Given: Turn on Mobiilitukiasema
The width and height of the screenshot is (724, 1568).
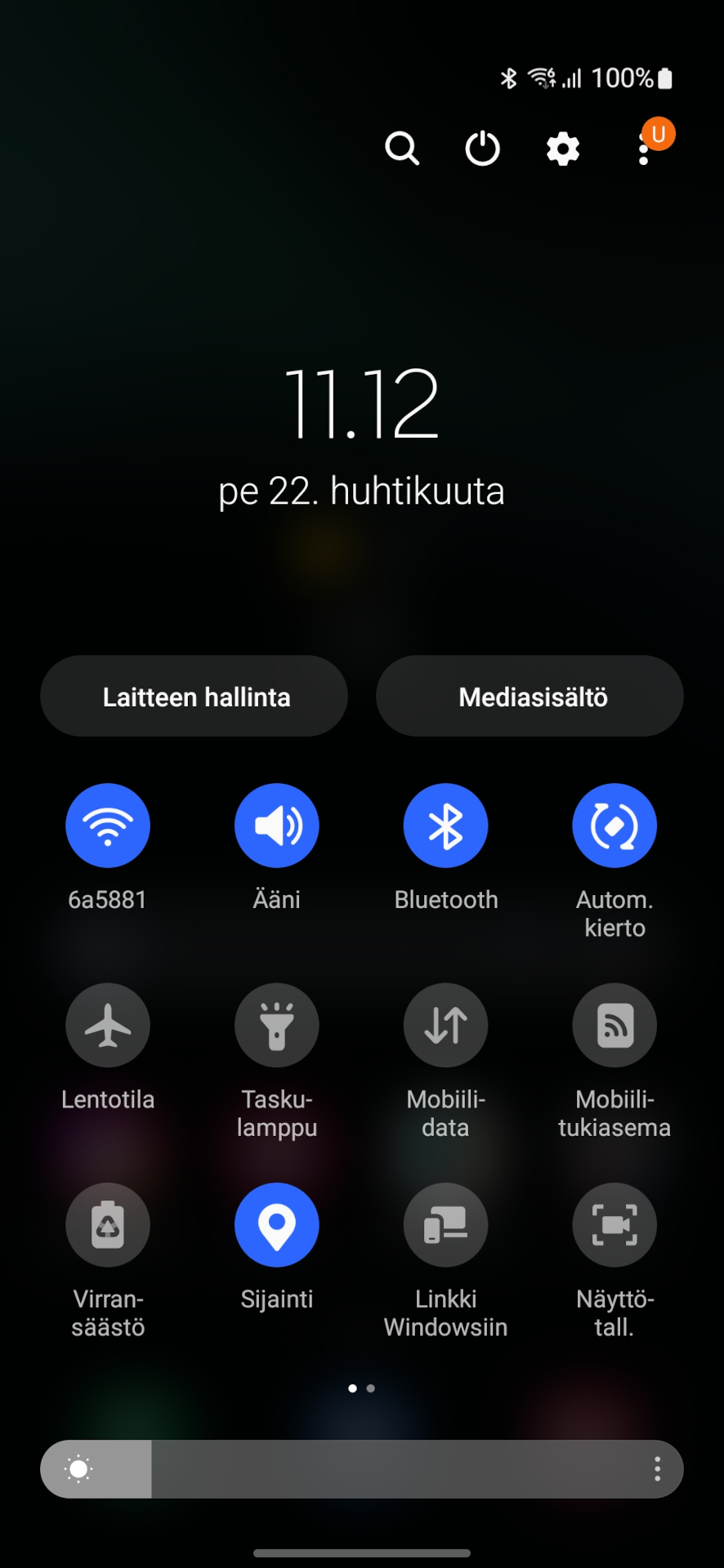Looking at the screenshot, I should click(x=615, y=1025).
